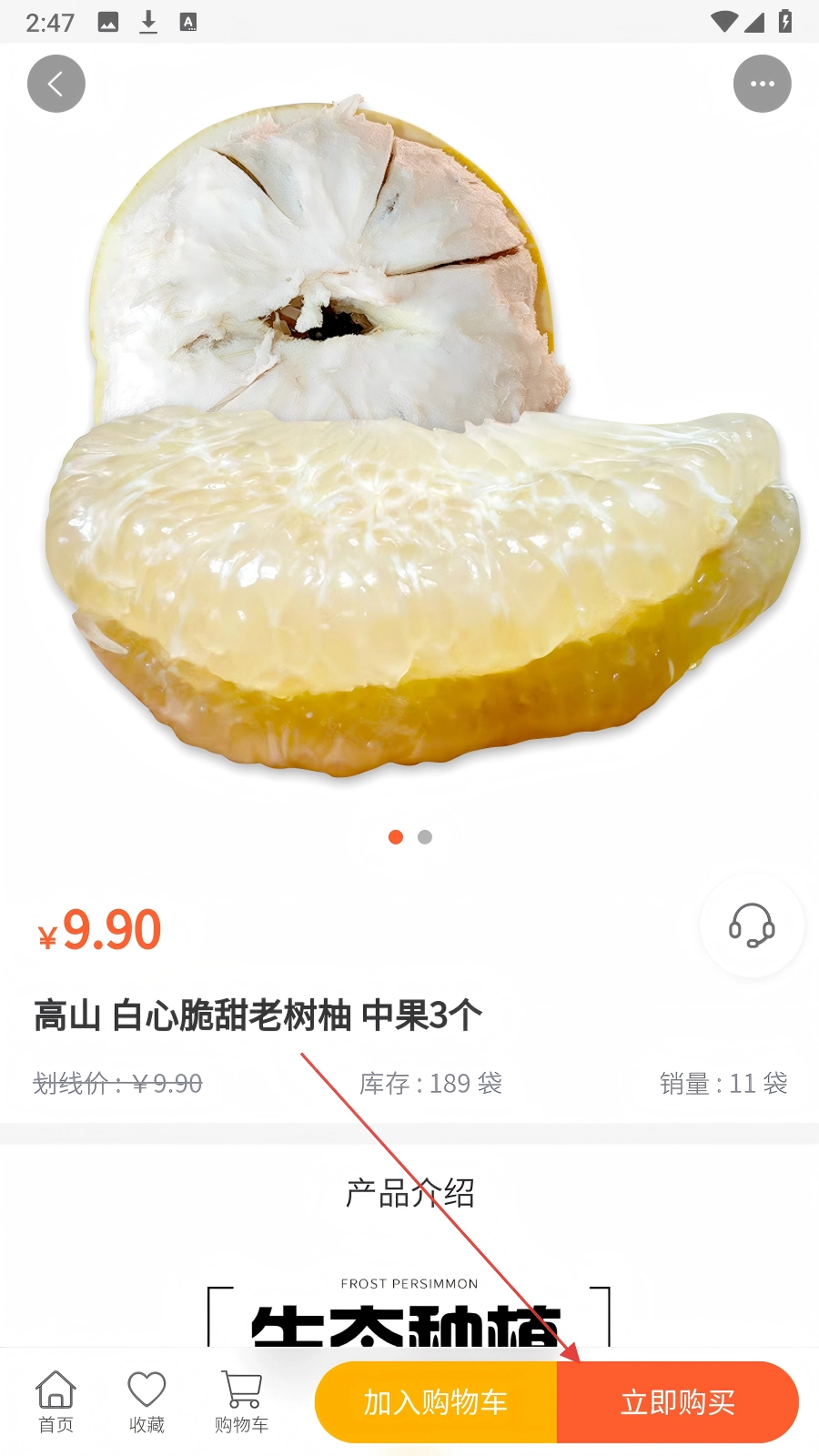Screen dimensions: 819x1456
Task: Go back using the top-left arrow
Action: (x=56, y=84)
